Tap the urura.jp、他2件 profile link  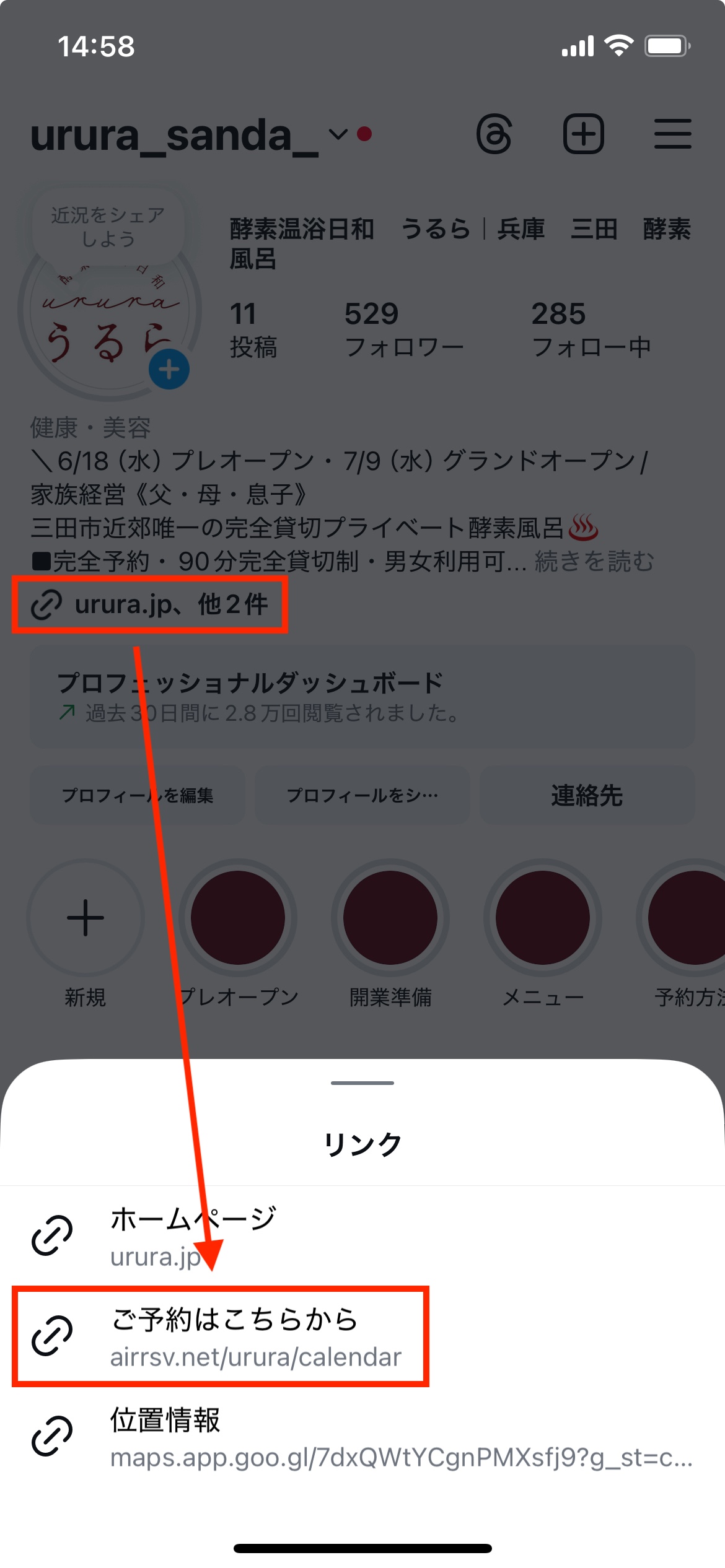[150, 604]
